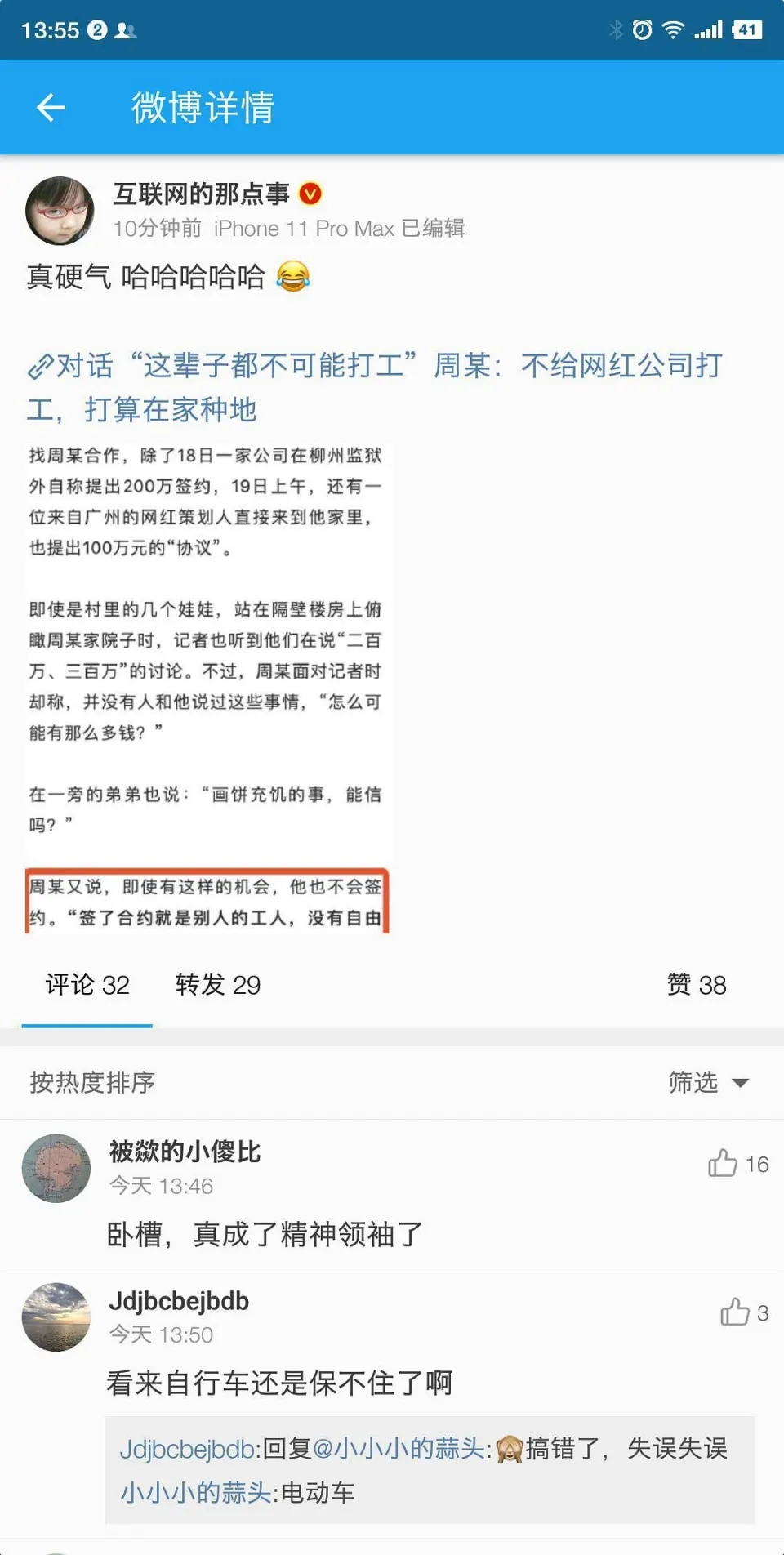Like the comment by 被歘的小傻比
This screenshot has width=784, height=1555.
point(723,1163)
